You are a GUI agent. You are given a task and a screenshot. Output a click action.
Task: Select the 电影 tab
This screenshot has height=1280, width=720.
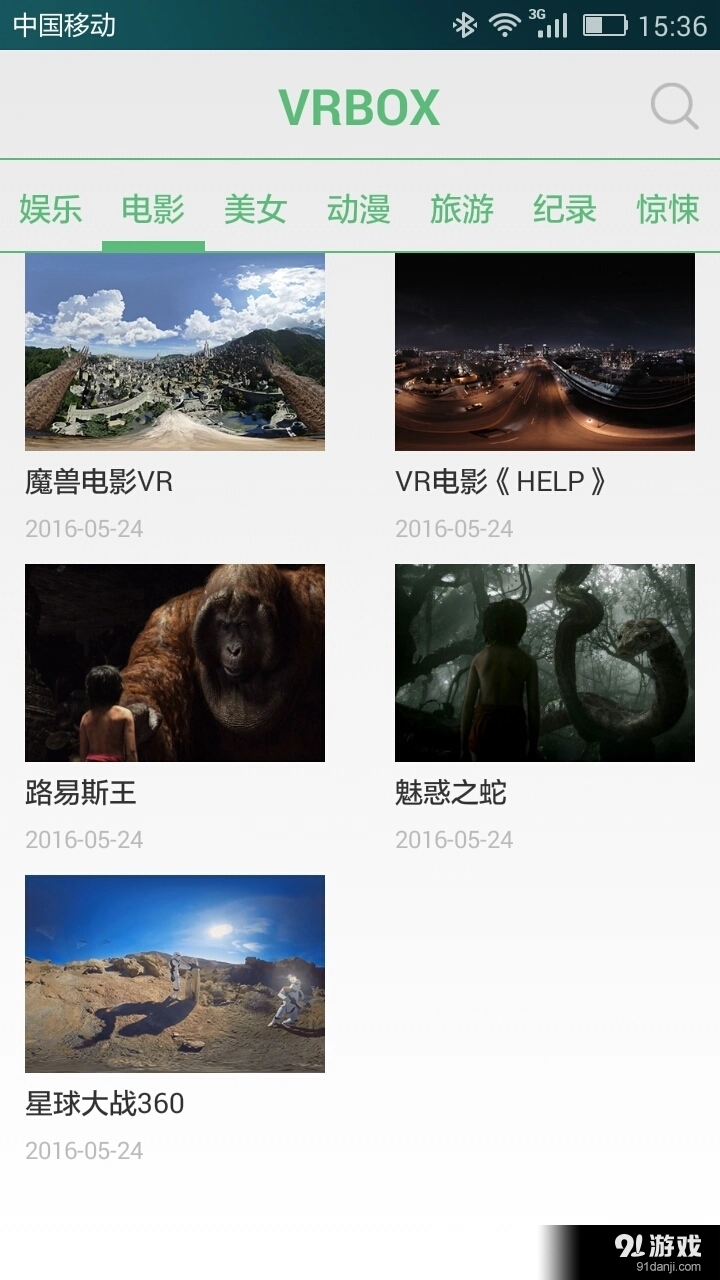[153, 210]
